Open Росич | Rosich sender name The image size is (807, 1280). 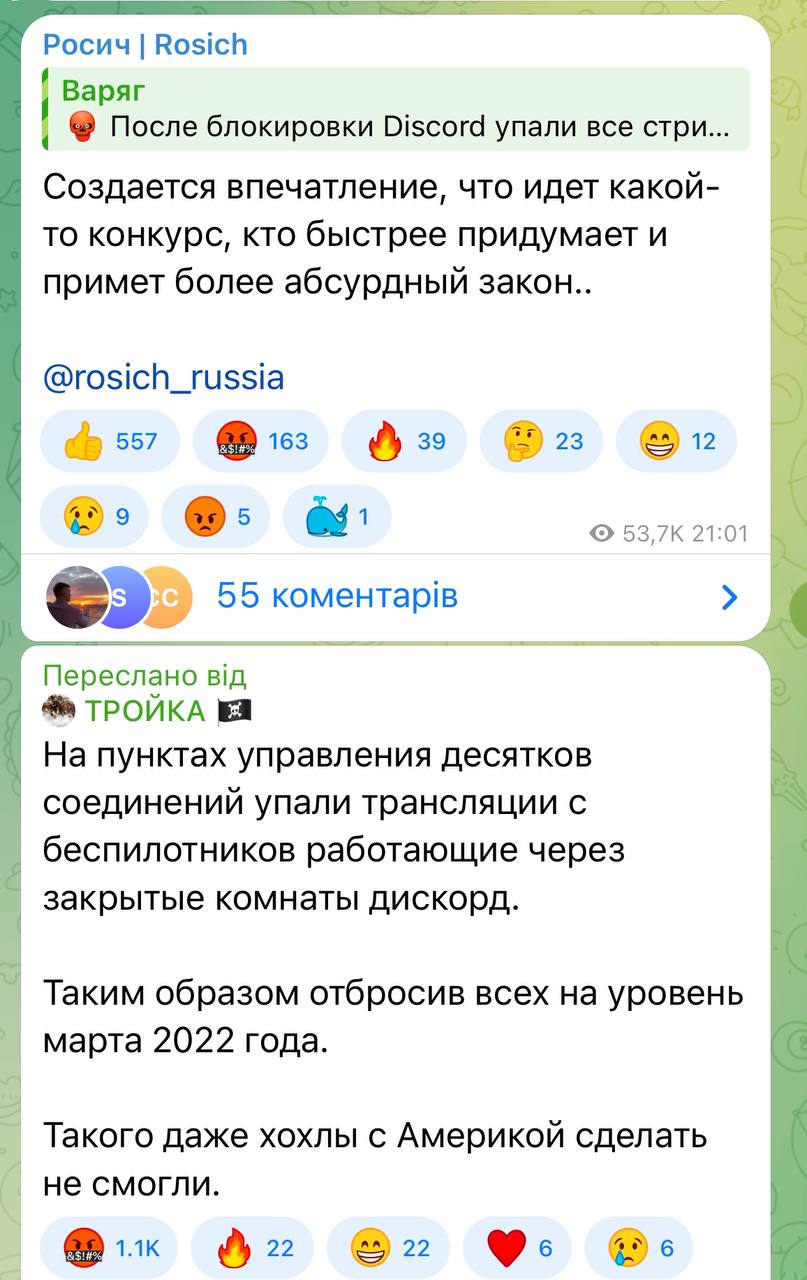point(145,45)
